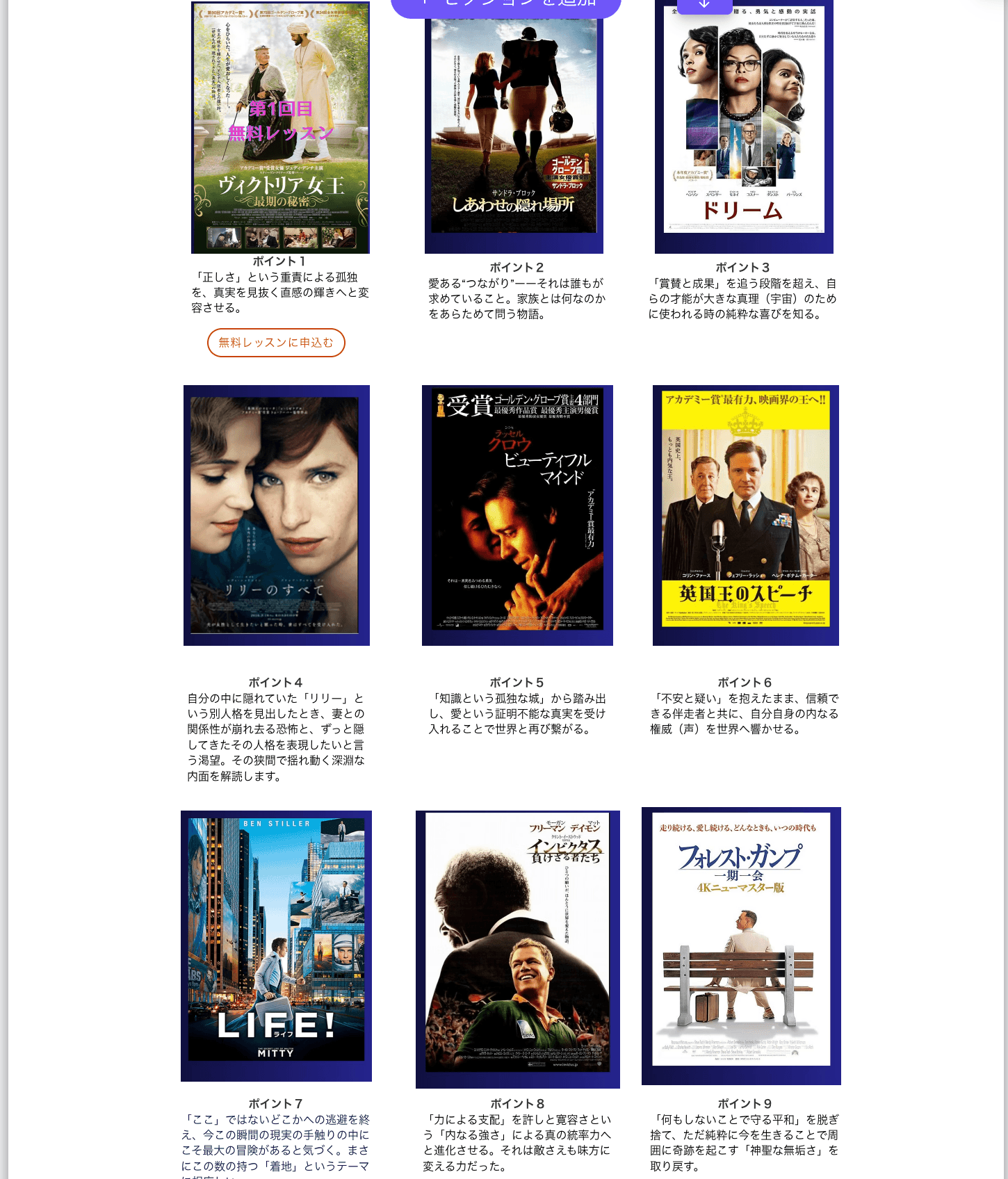Select the しあわせの隠れ場所 poster tile
Screen dimensions: 1008x1179
pyautogui.click(x=514, y=132)
